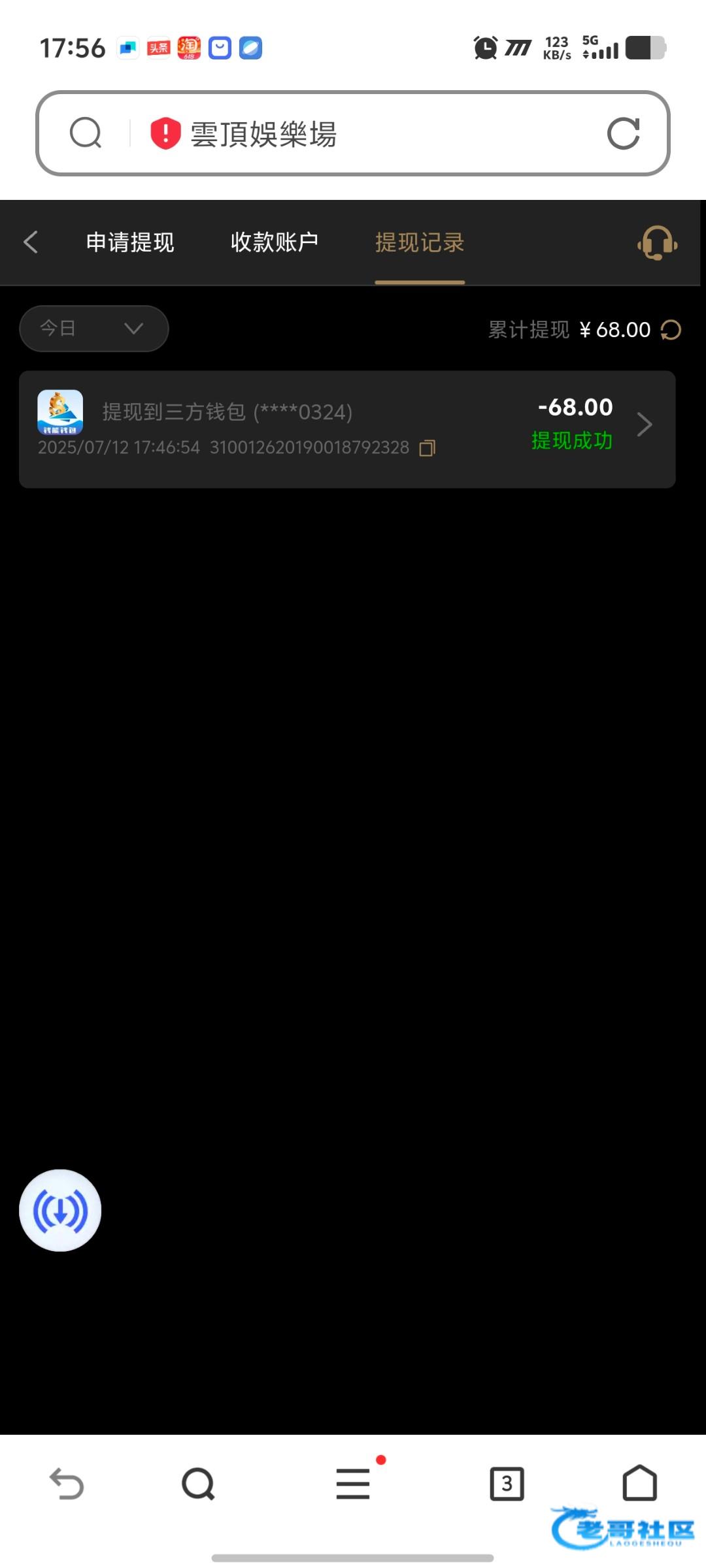Navigate back with the browser undo arrow

click(67, 1484)
